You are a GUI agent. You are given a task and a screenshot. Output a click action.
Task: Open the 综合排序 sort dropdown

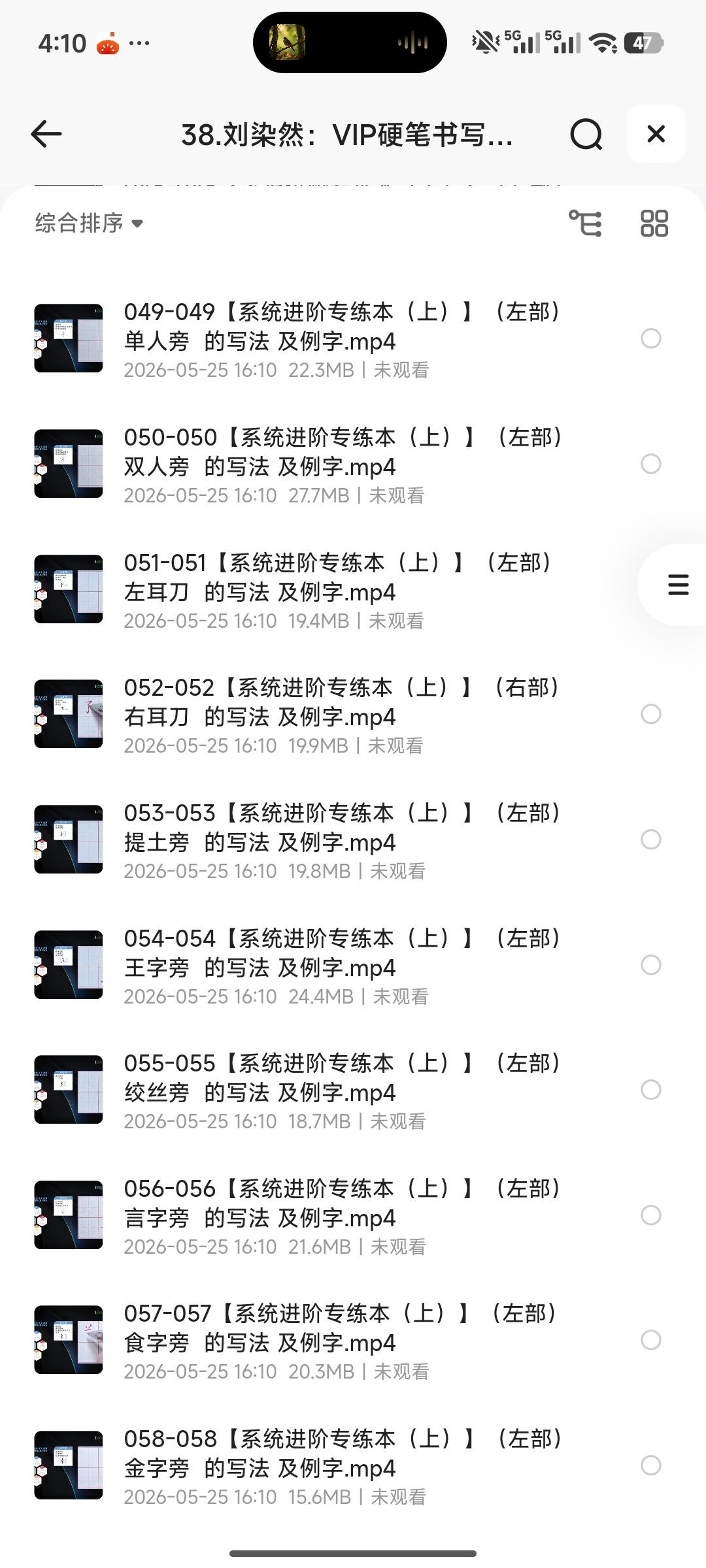(89, 223)
